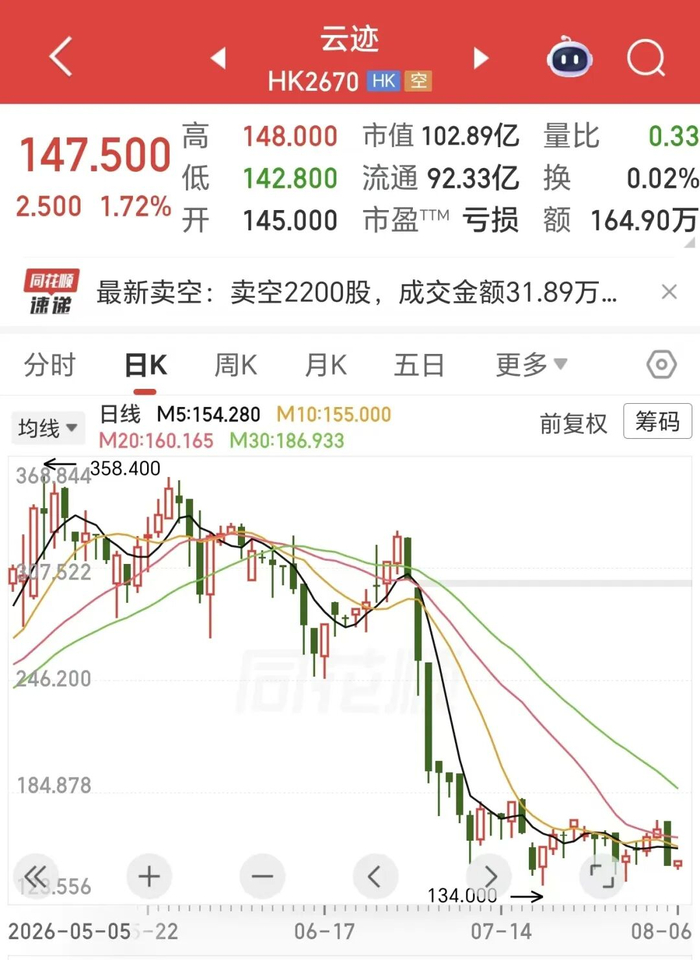Switch to the previous stock with left triangle

pyautogui.click(x=219, y=58)
